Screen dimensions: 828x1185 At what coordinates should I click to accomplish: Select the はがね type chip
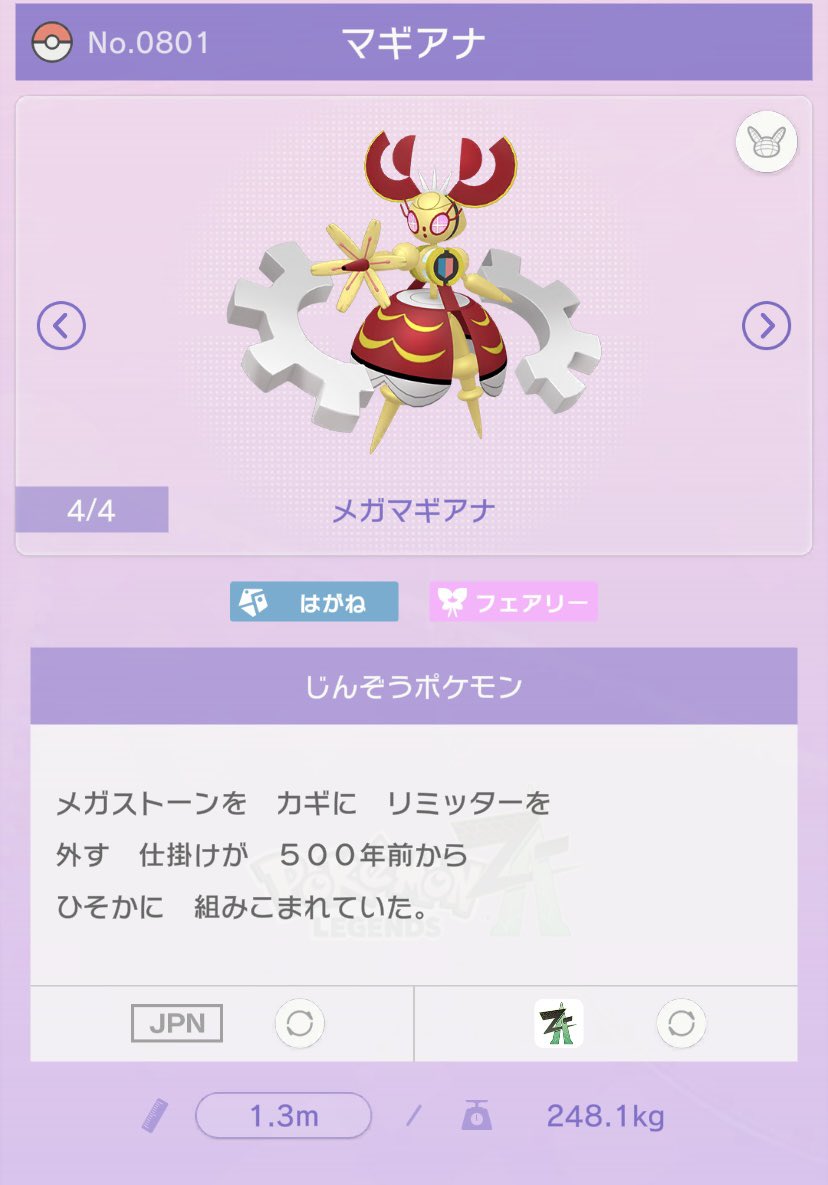point(314,602)
